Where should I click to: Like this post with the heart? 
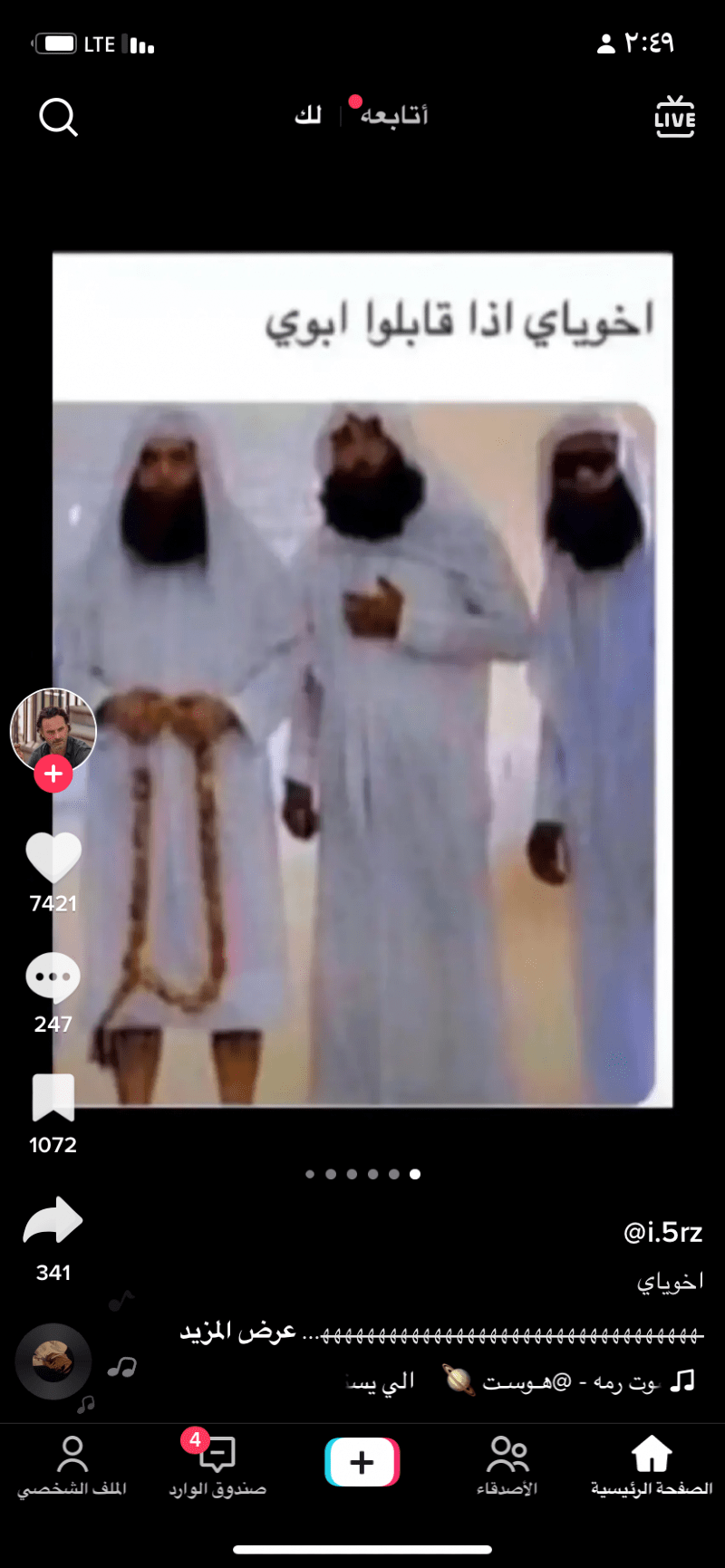tap(53, 858)
